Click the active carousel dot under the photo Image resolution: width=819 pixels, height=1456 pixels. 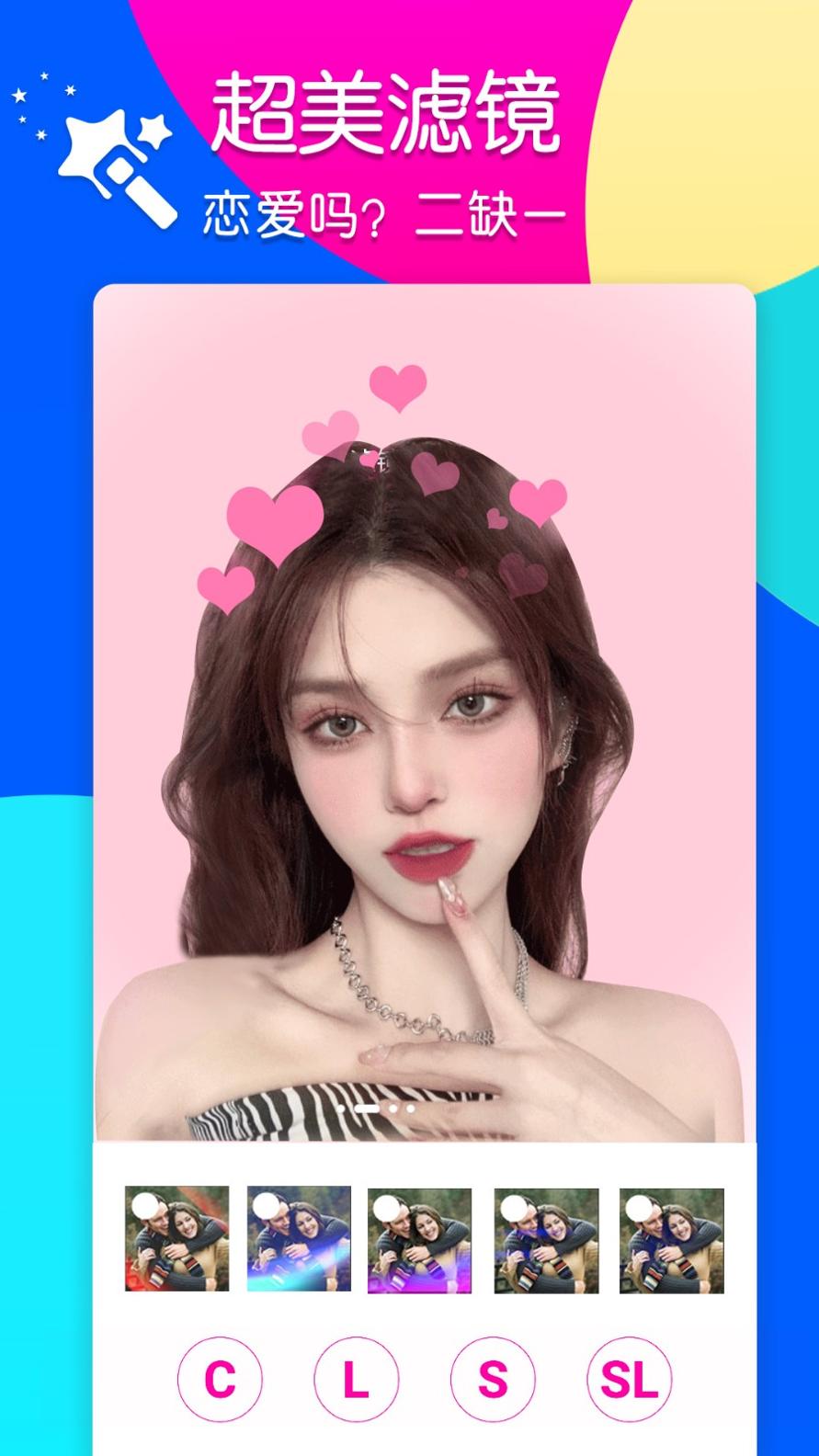(366, 1108)
